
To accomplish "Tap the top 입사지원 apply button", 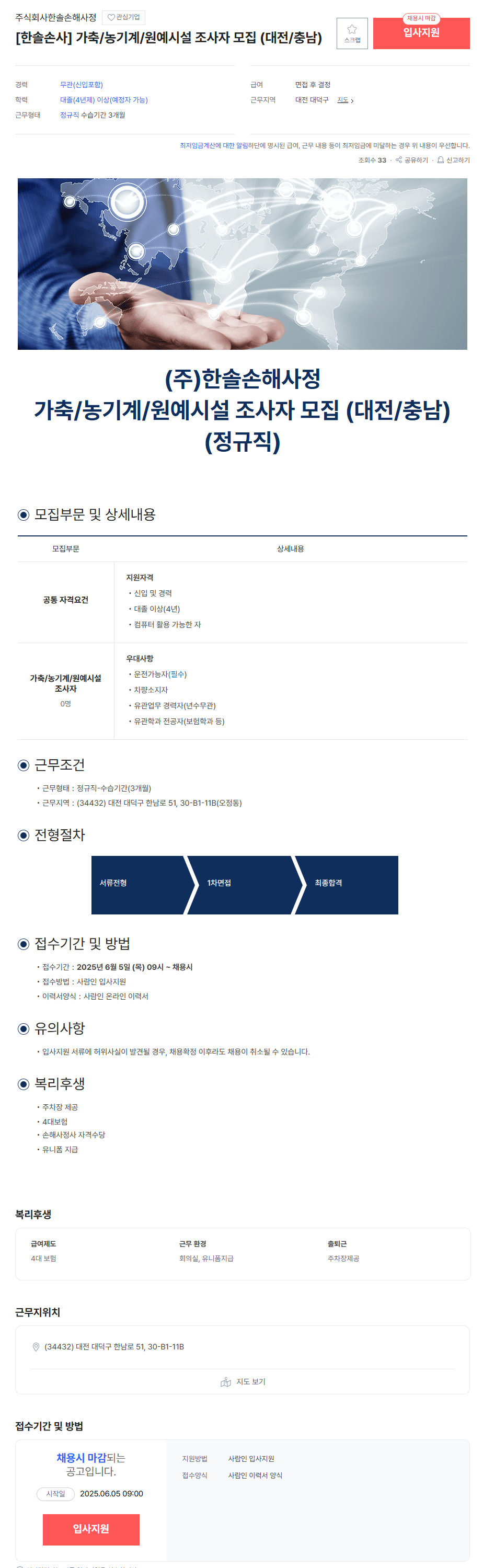I will point(421,33).
